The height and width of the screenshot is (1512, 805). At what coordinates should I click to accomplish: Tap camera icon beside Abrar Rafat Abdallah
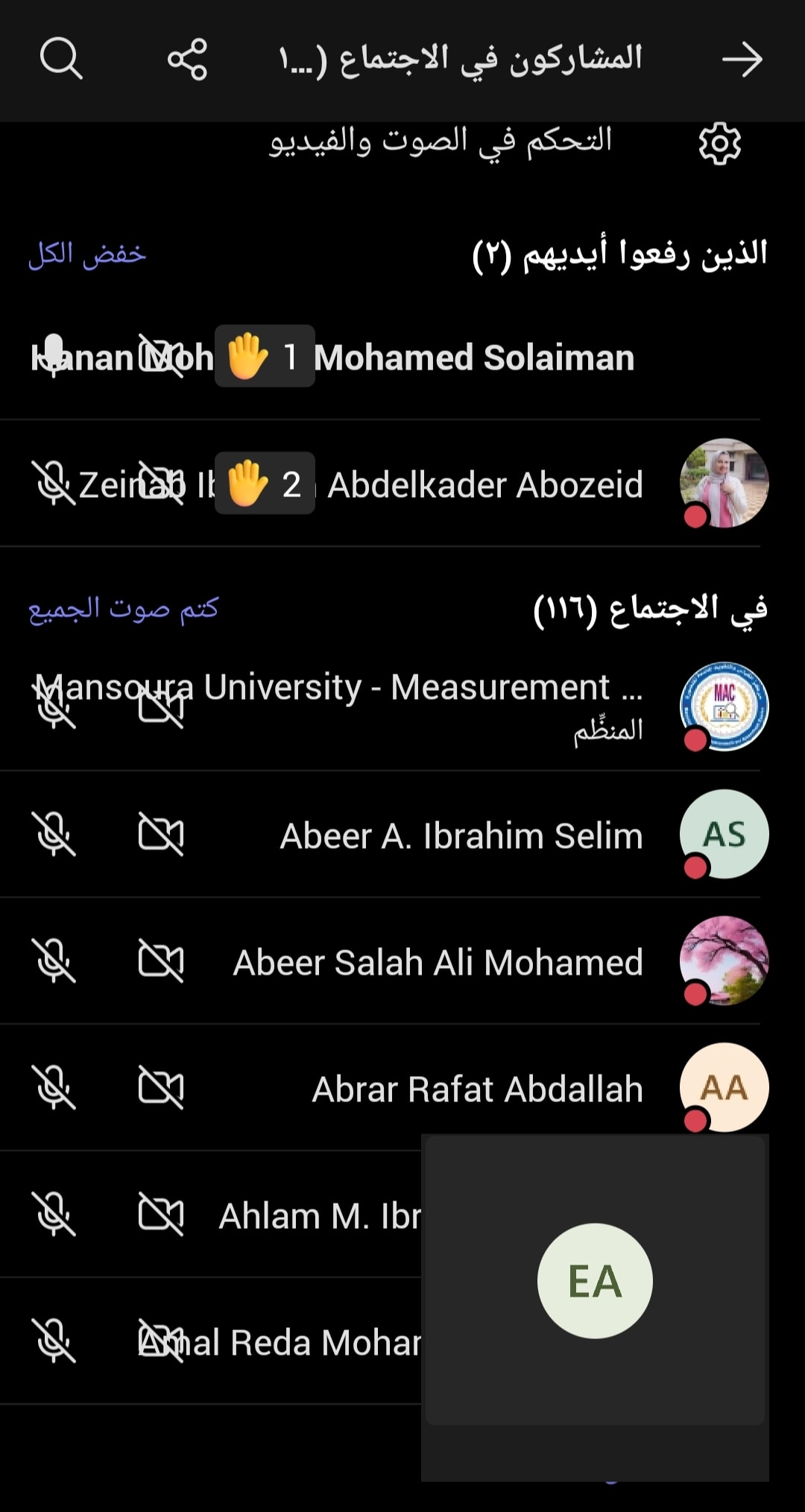tap(161, 1088)
